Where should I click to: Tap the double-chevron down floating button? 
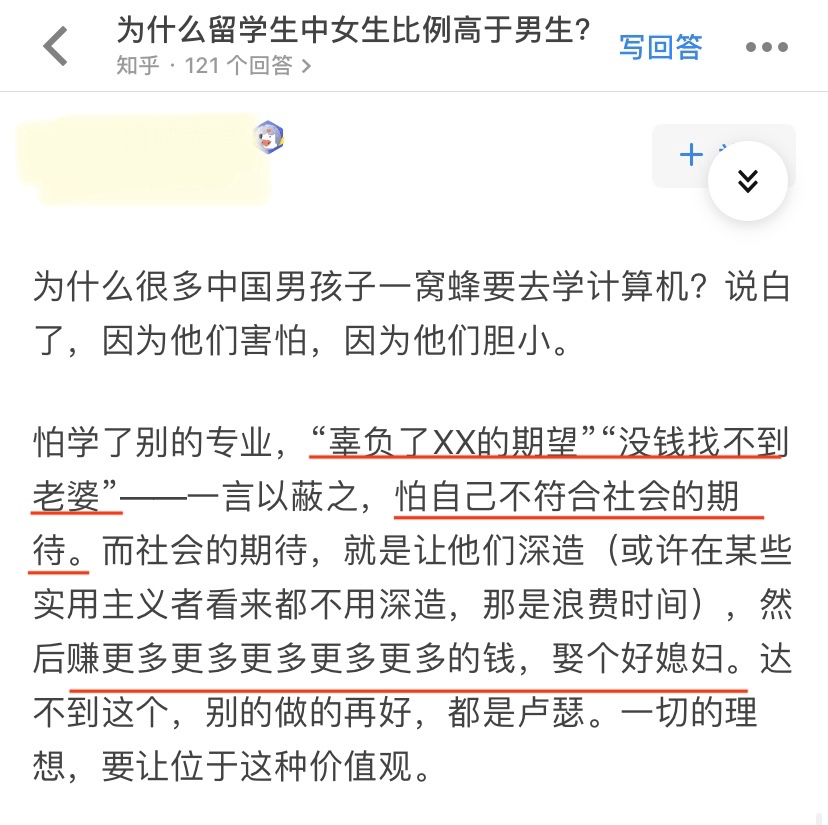[748, 181]
